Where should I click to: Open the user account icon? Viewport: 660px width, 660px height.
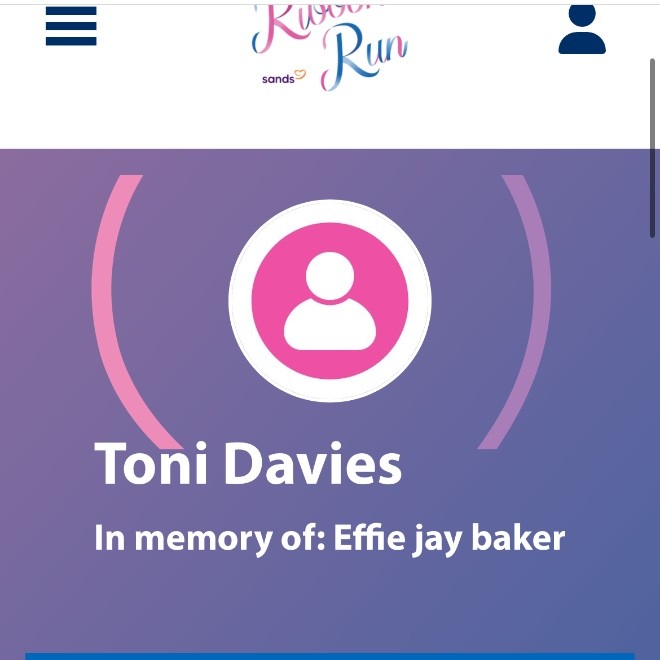point(582,29)
